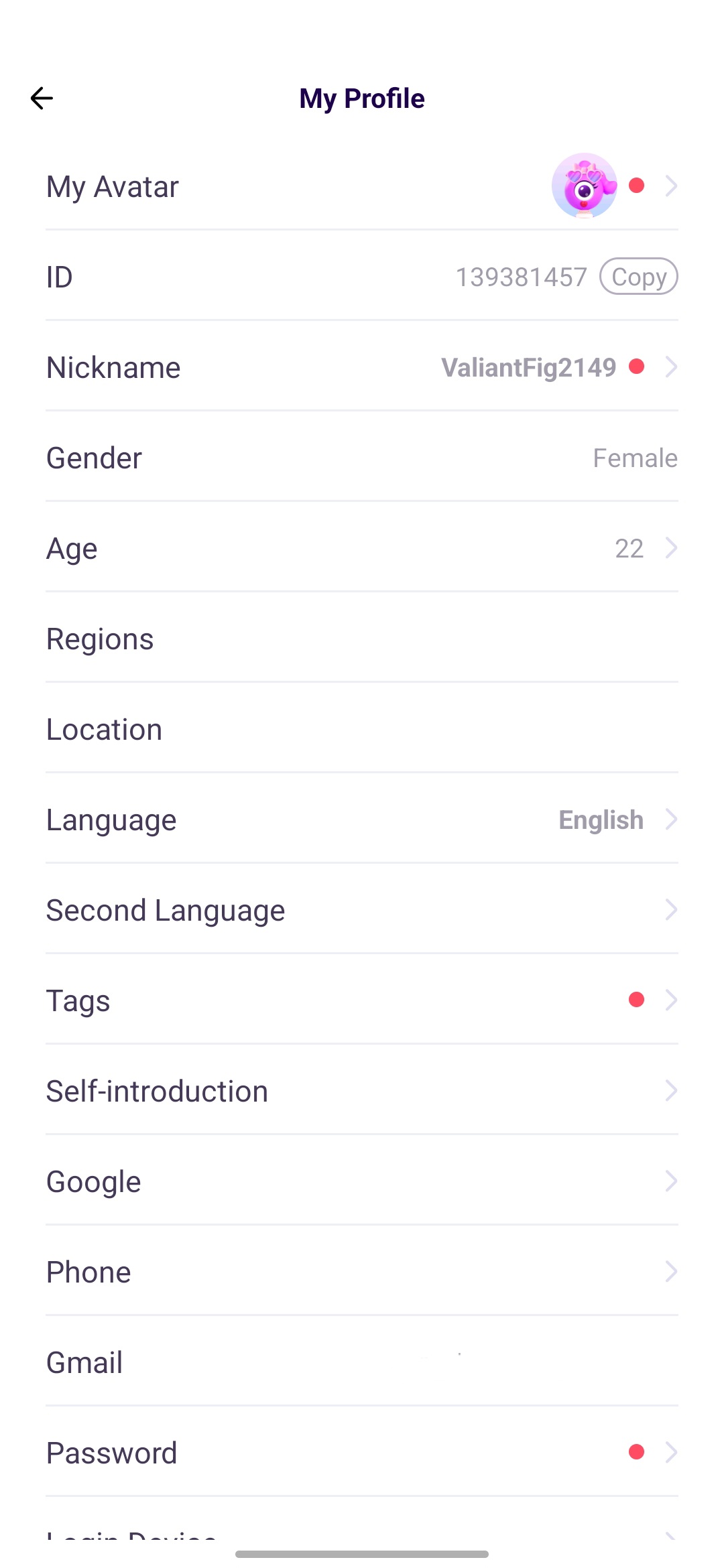Tap the Gmail account entry
The height and width of the screenshot is (1568, 724).
362,1362
